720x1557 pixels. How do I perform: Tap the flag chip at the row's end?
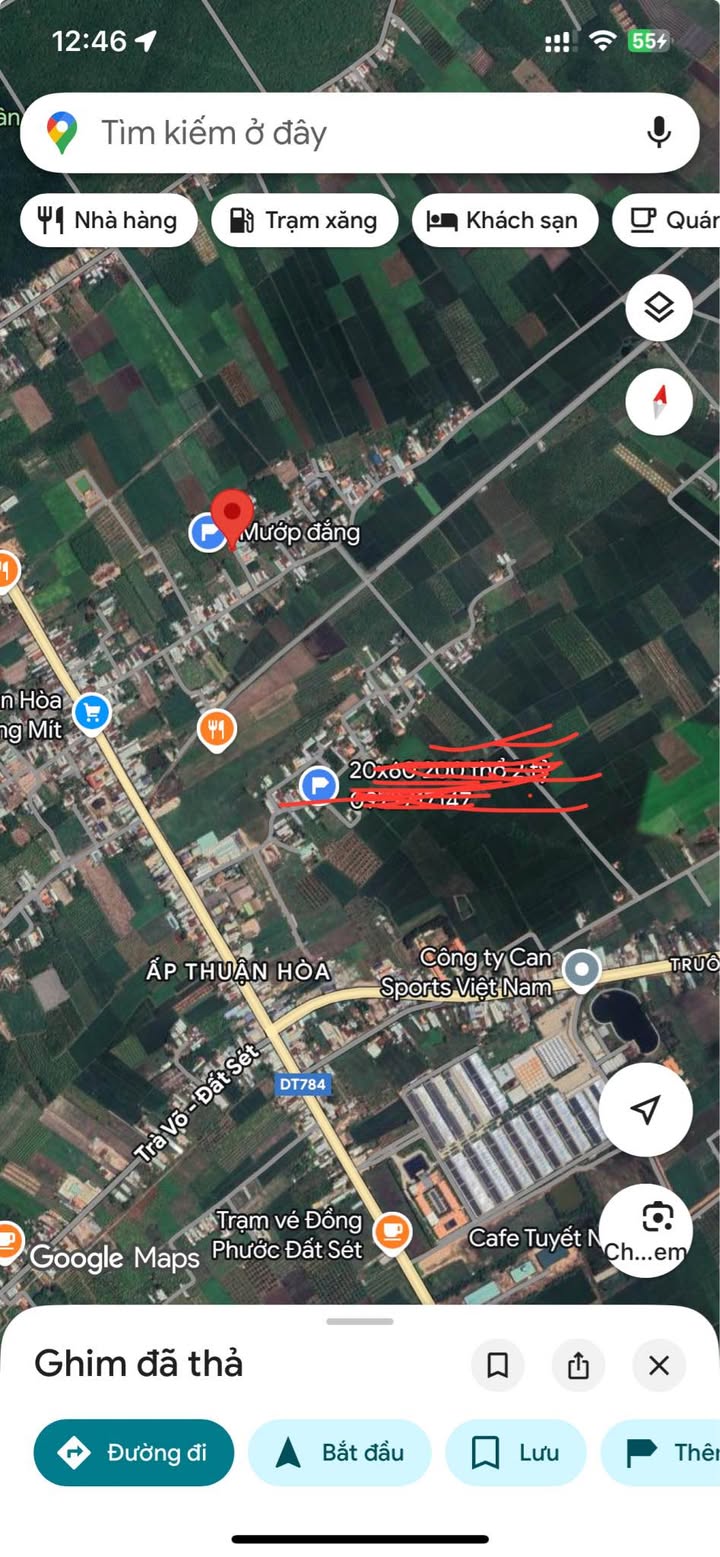tap(665, 1452)
